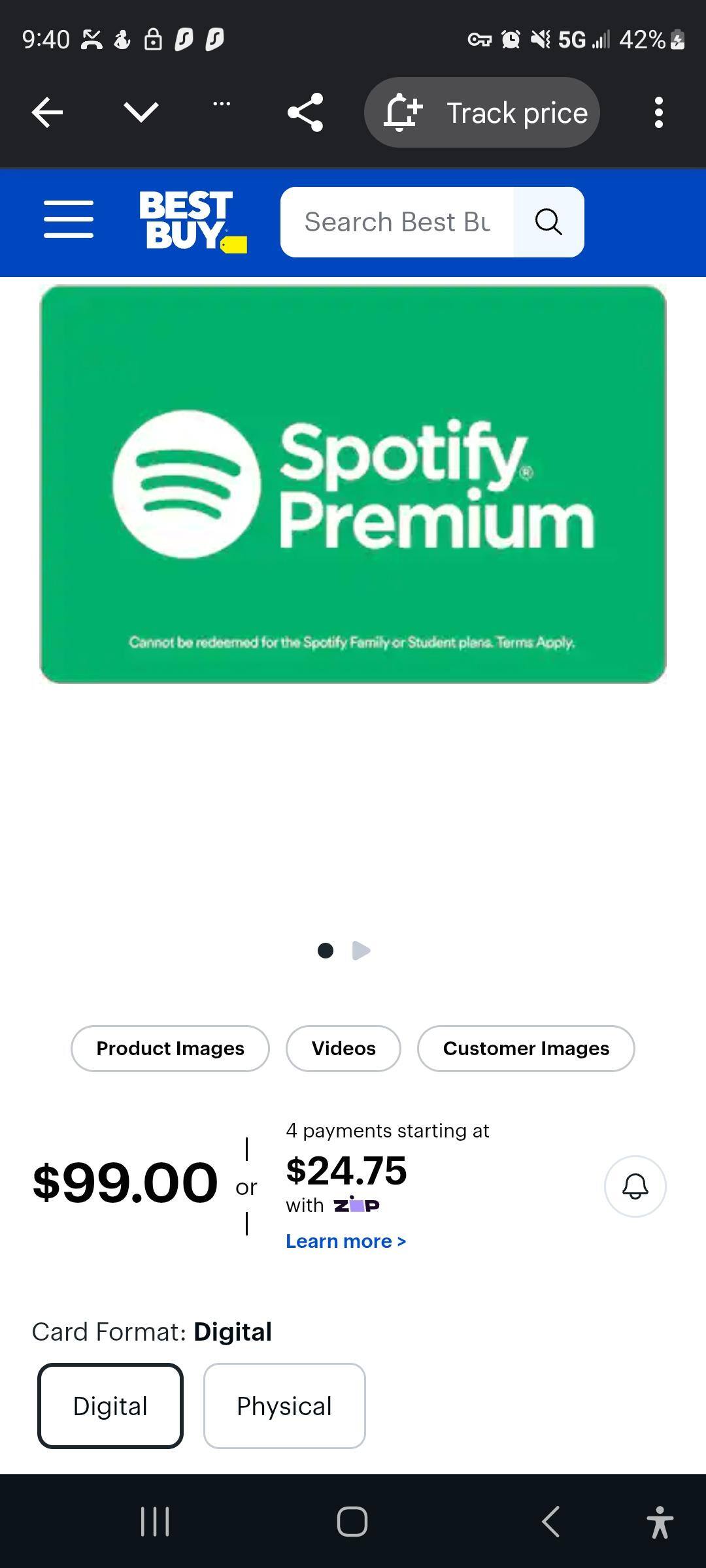Open the Best Buy navigation menu

[68, 220]
